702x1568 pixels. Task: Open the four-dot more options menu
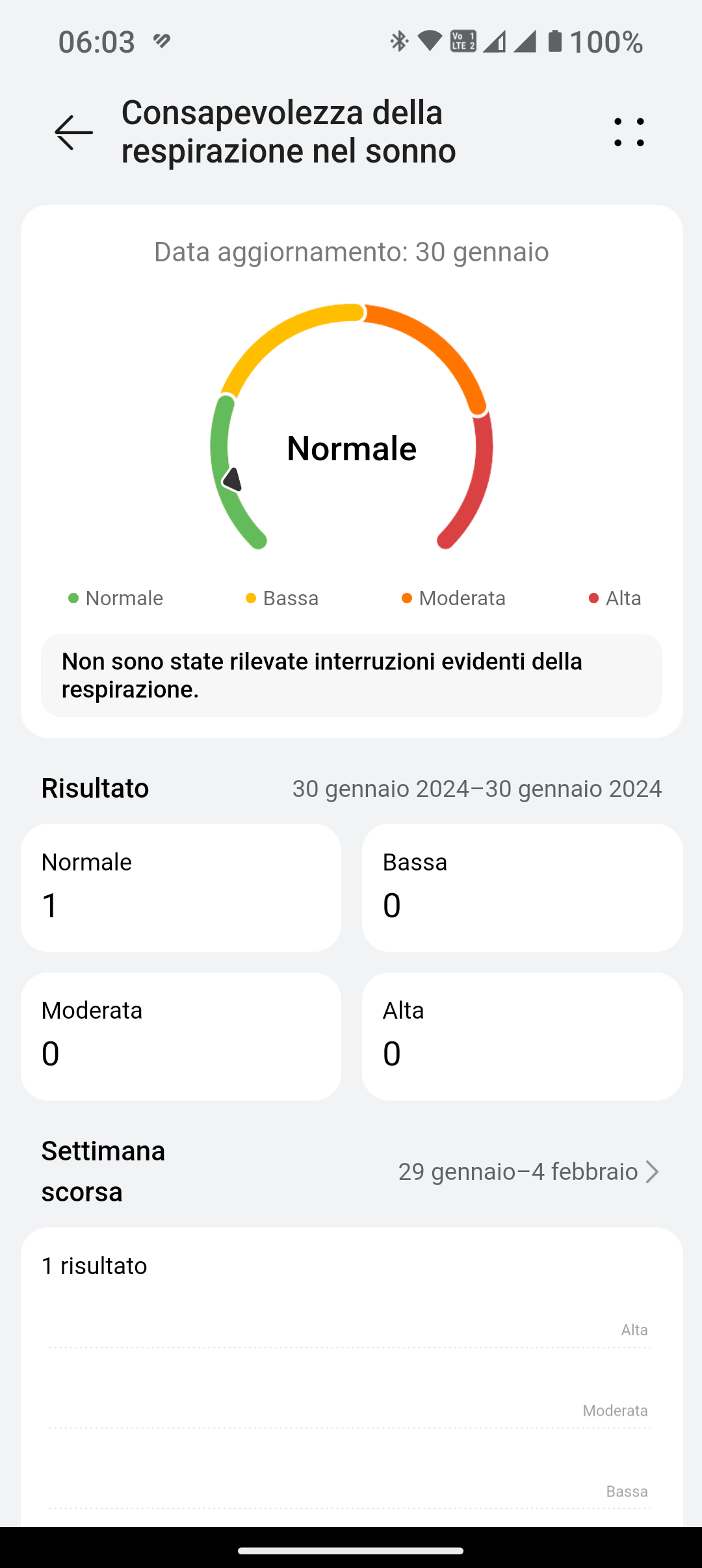click(x=629, y=132)
